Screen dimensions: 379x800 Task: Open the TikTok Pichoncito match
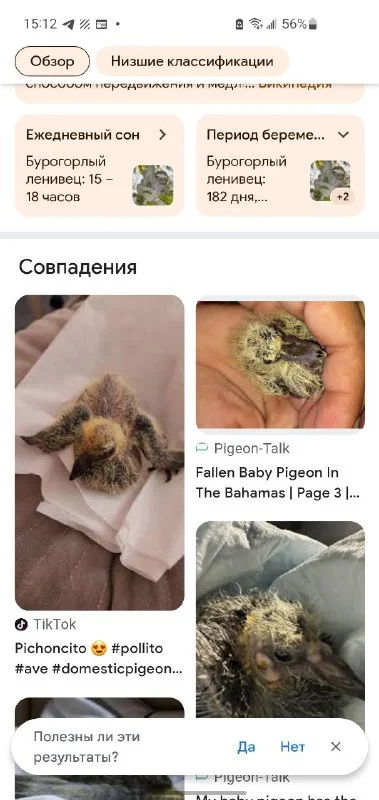pos(99,486)
